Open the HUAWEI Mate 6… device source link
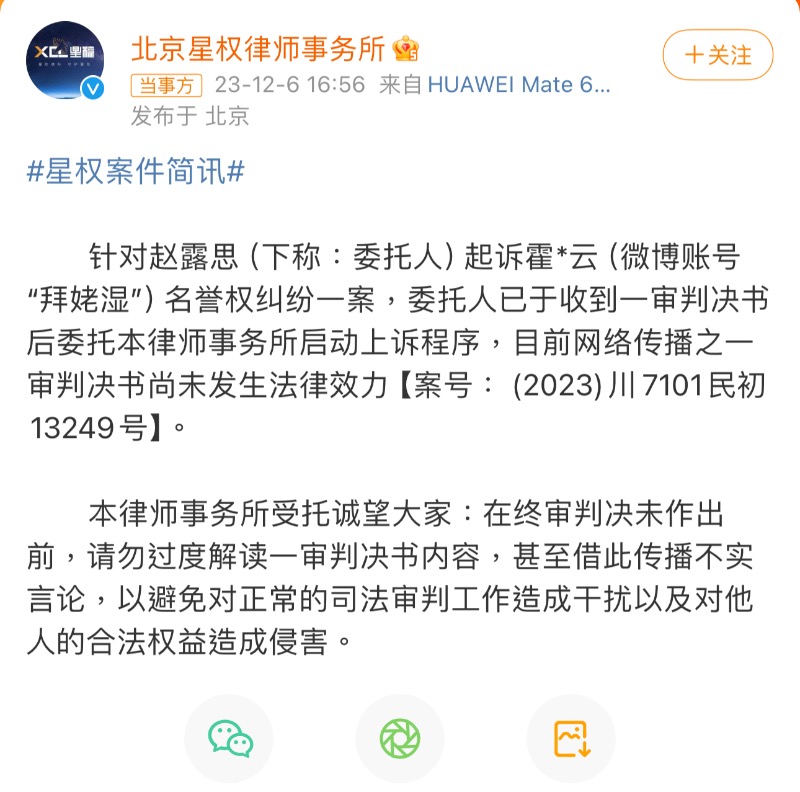 click(x=518, y=85)
